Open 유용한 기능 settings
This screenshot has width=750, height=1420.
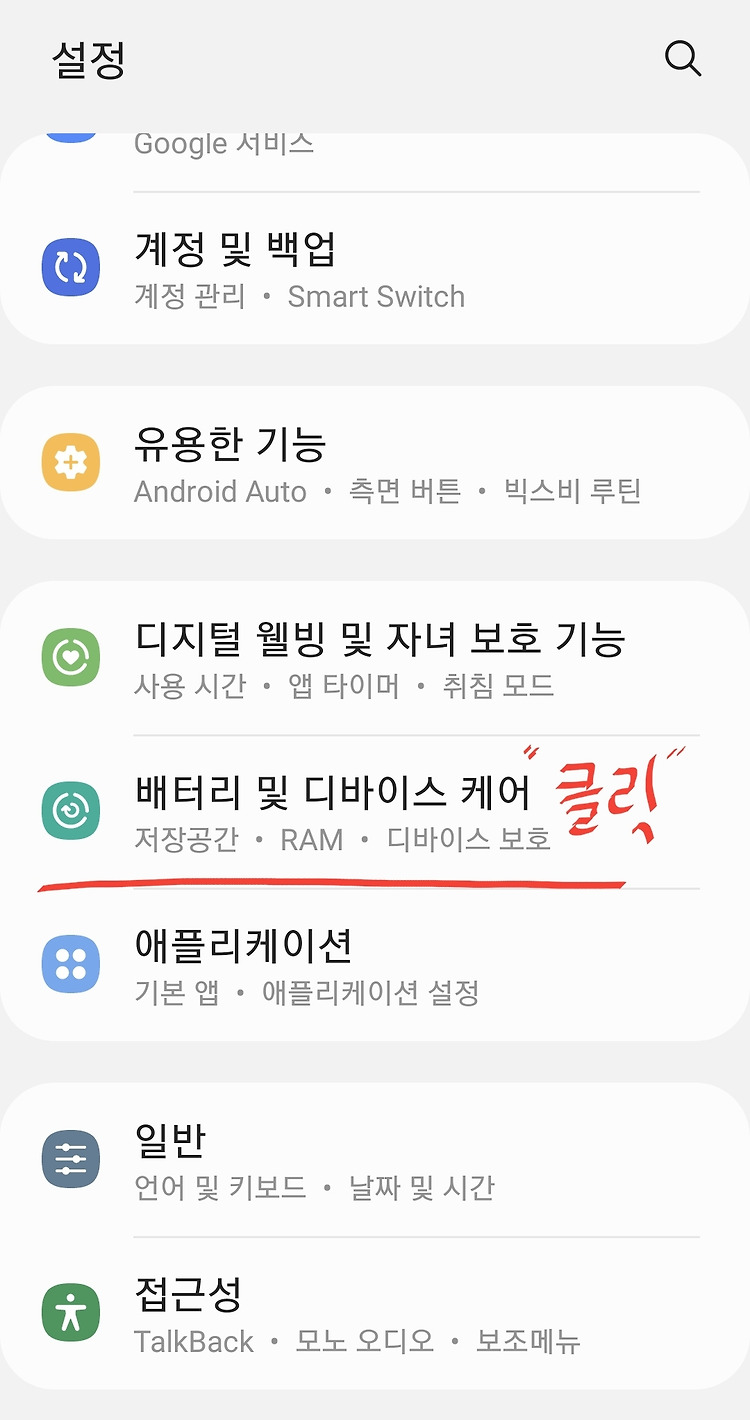(x=375, y=463)
